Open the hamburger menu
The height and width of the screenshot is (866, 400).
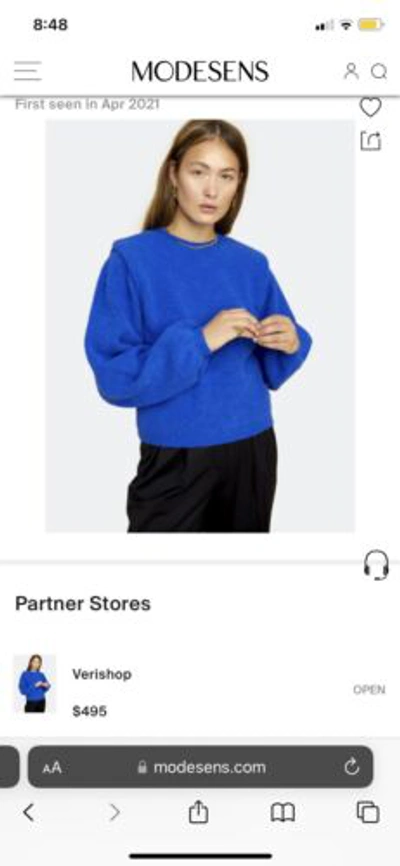tap(28, 71)
